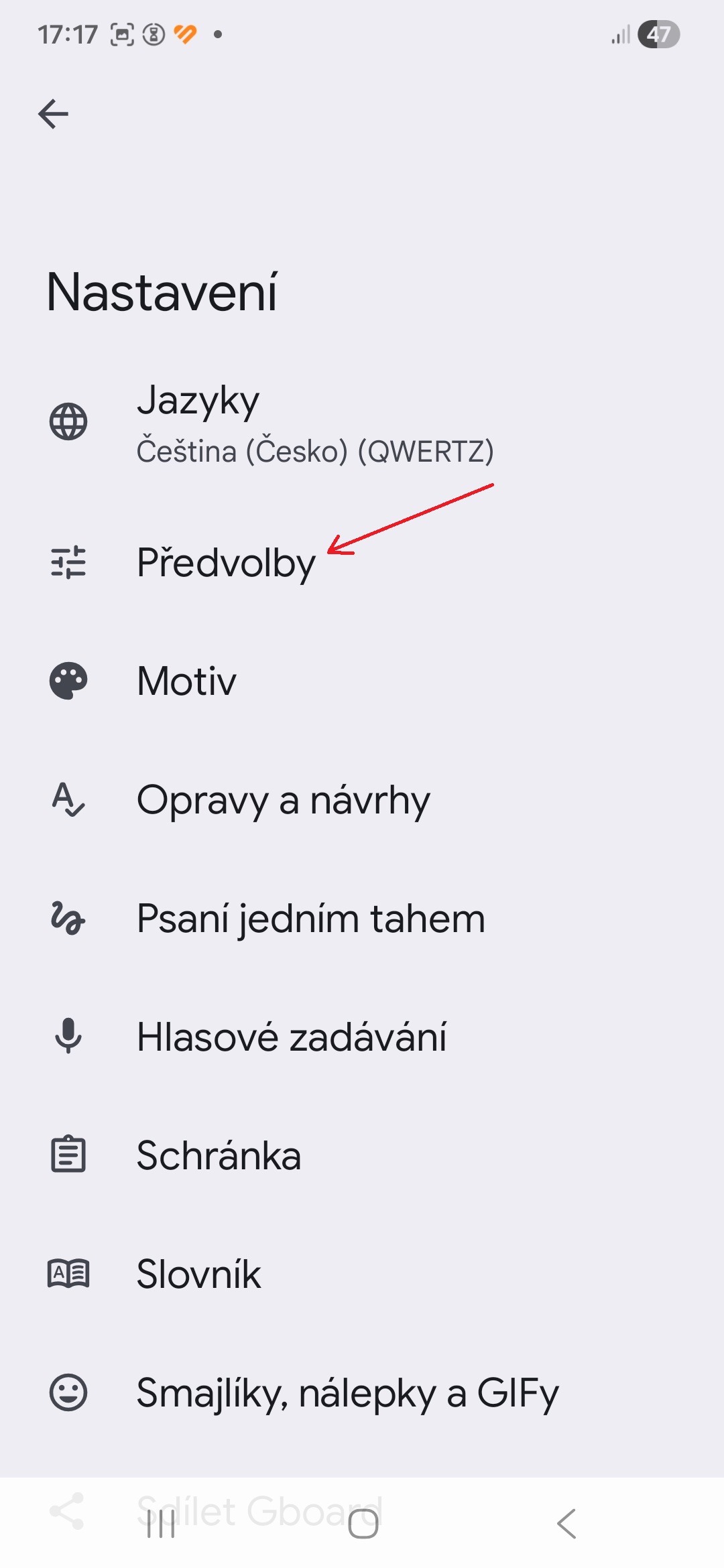Image resolution: width=724 pixels, height=1568 pixels.
Task: Tap the glide-typing squiggle icon
Action: 67,919
